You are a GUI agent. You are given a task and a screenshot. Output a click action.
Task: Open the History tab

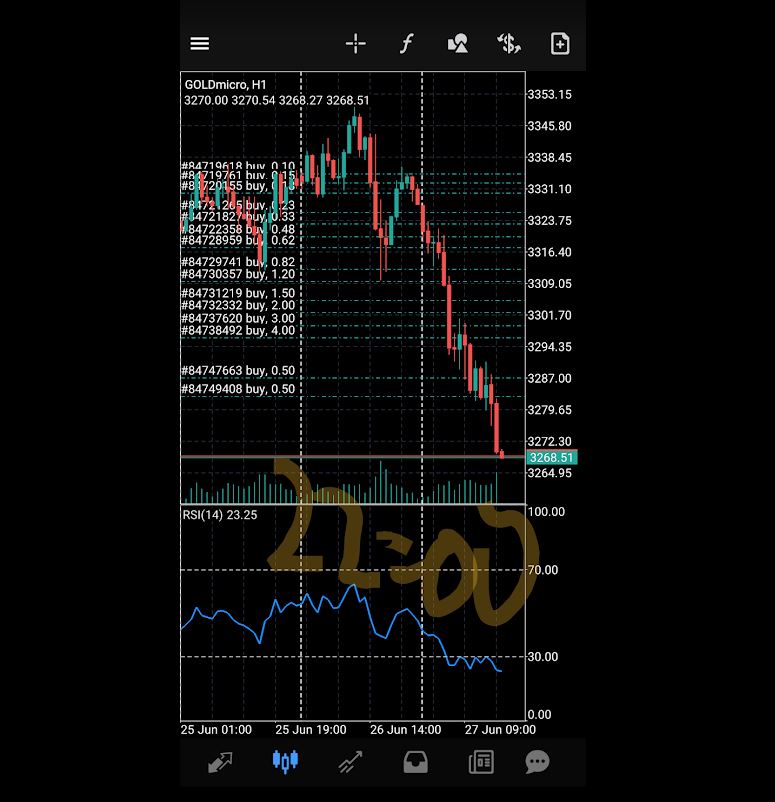pyautogui.click(x=415, y=762)
